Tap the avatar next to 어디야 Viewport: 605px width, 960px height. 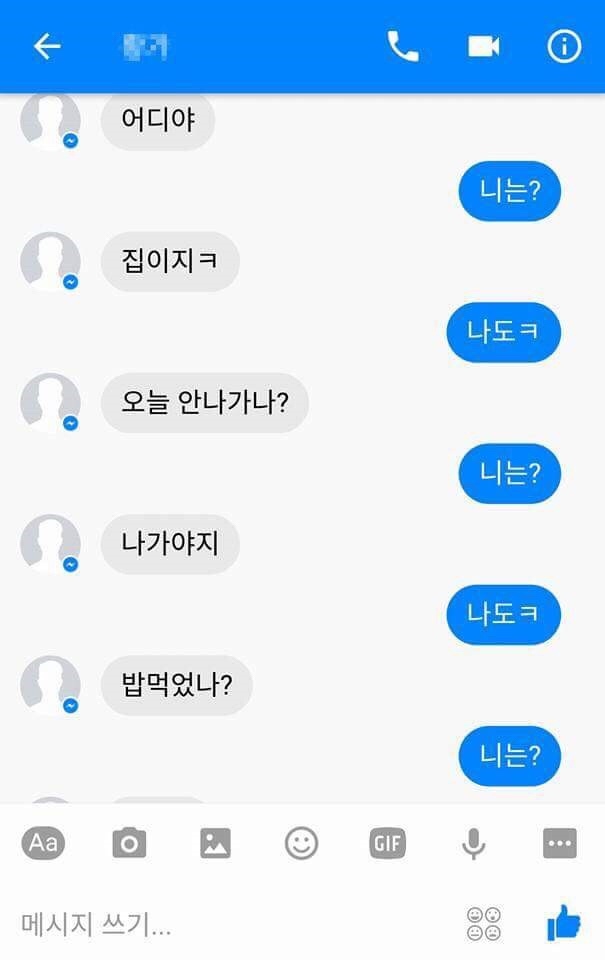point(50,121)
